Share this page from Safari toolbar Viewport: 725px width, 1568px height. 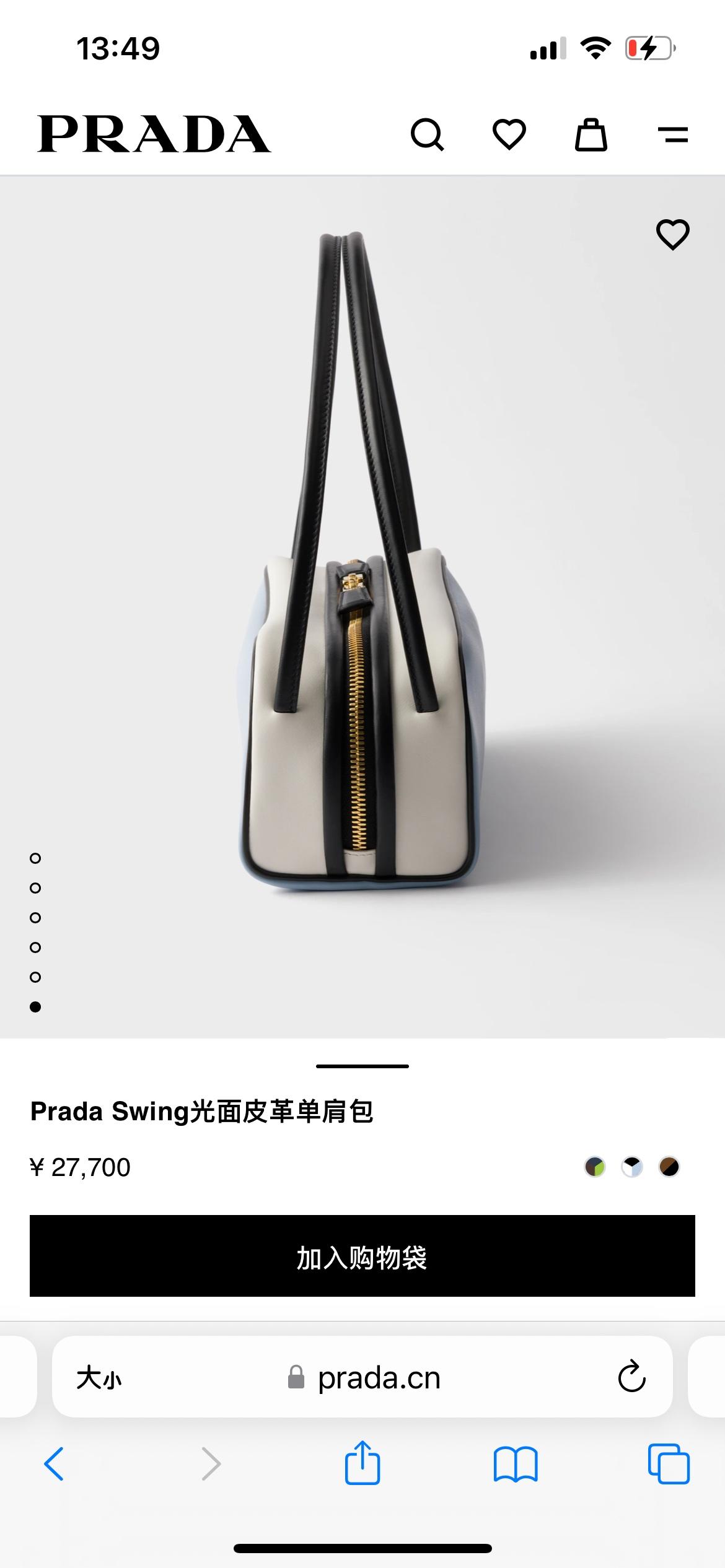click(x=362, y=1463)
